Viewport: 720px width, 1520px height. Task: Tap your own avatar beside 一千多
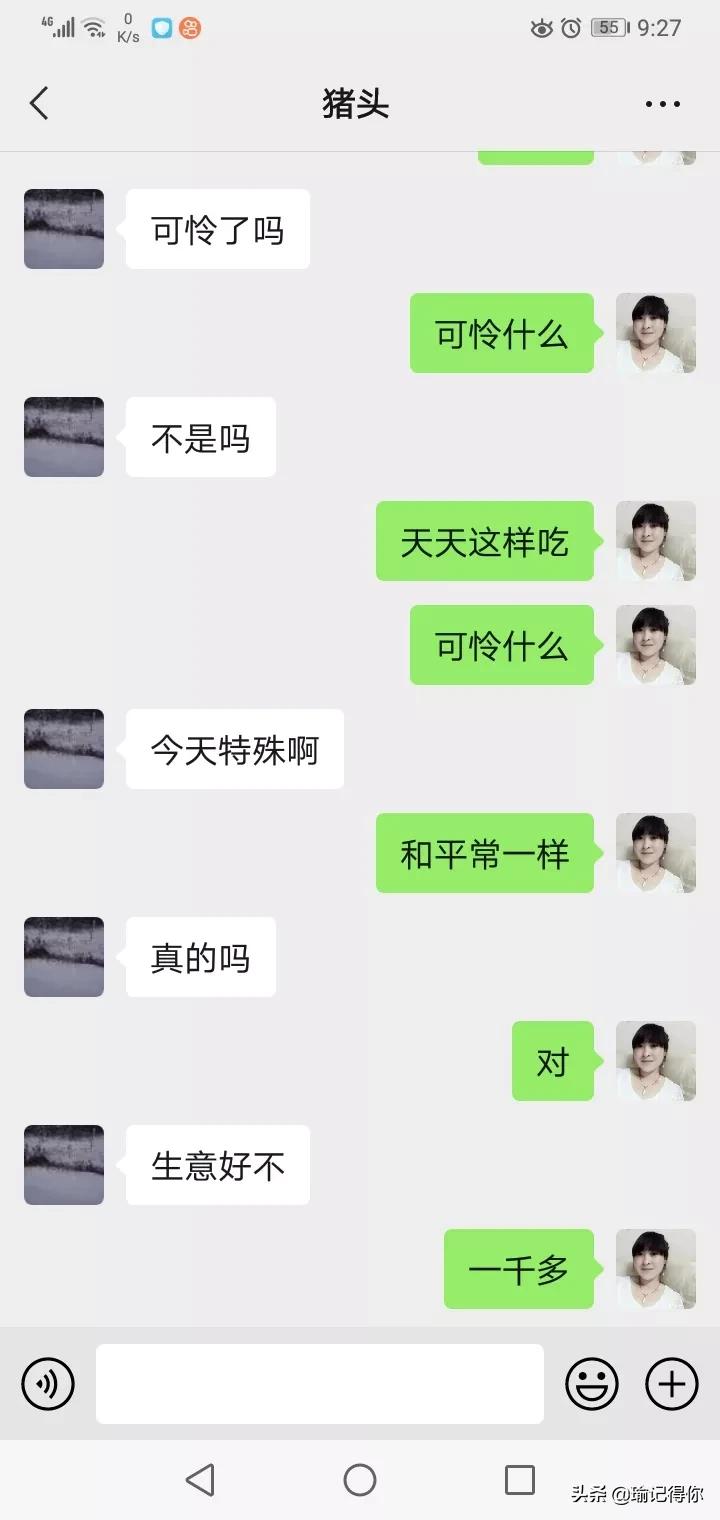tap(656, 1269)
